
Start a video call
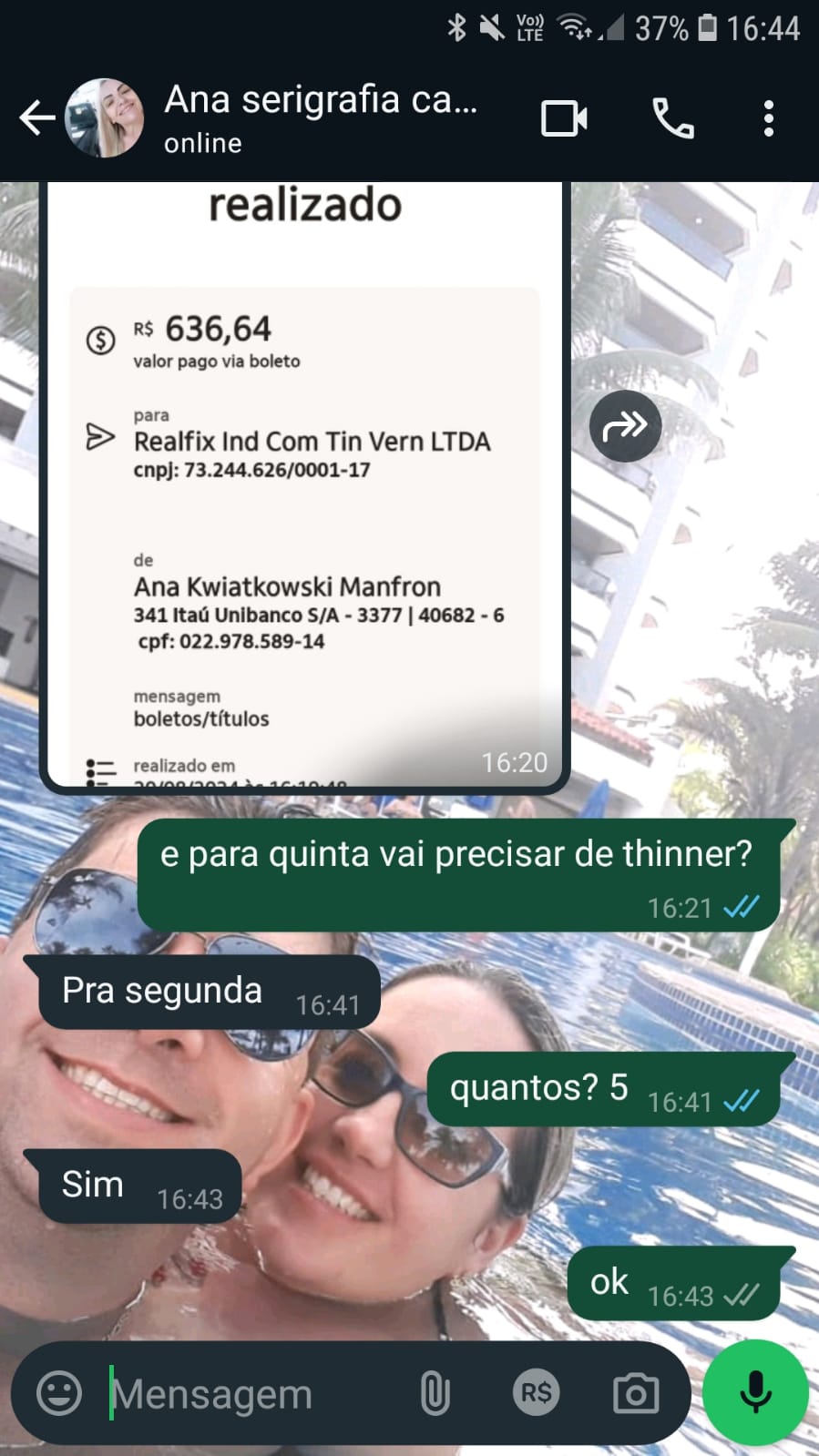564,118
